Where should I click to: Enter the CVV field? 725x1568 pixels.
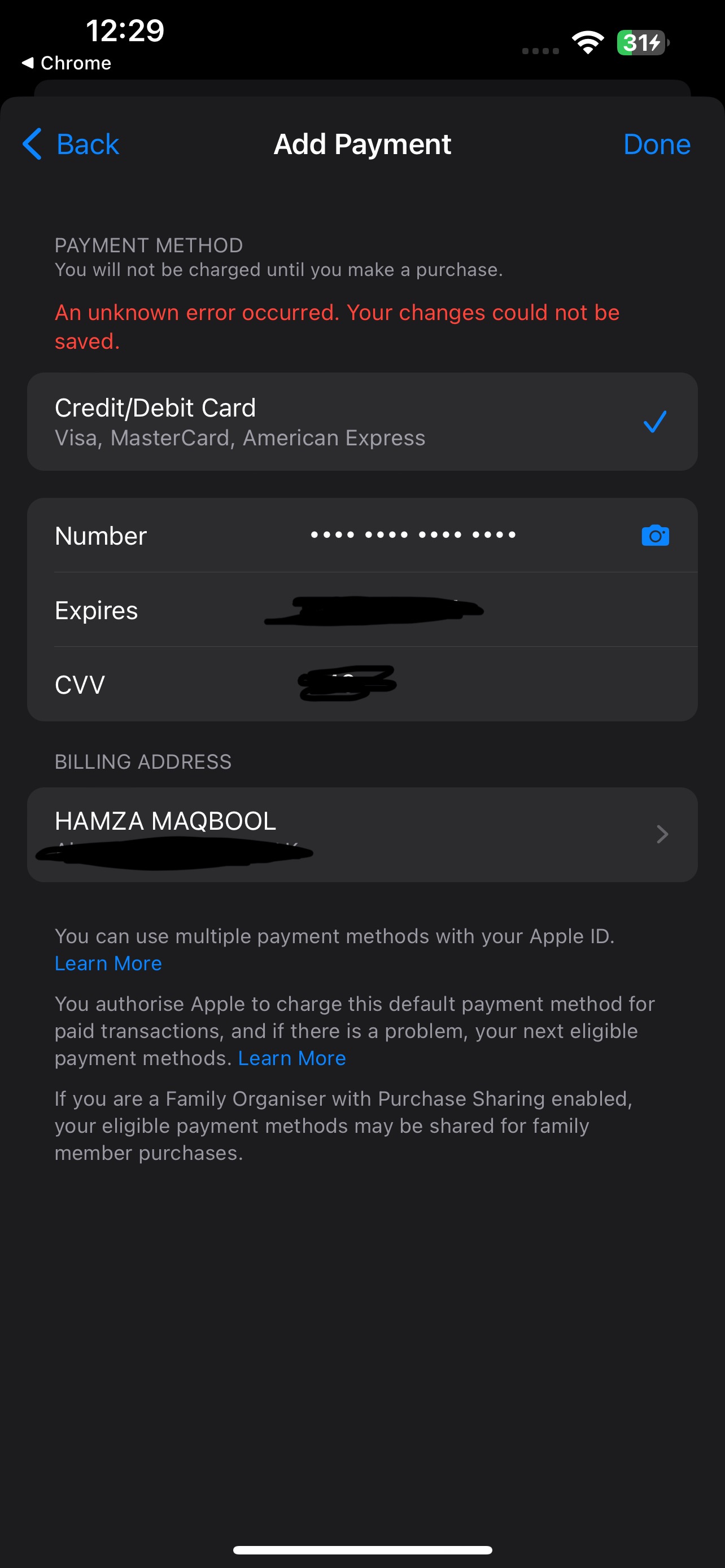point(362,685)
